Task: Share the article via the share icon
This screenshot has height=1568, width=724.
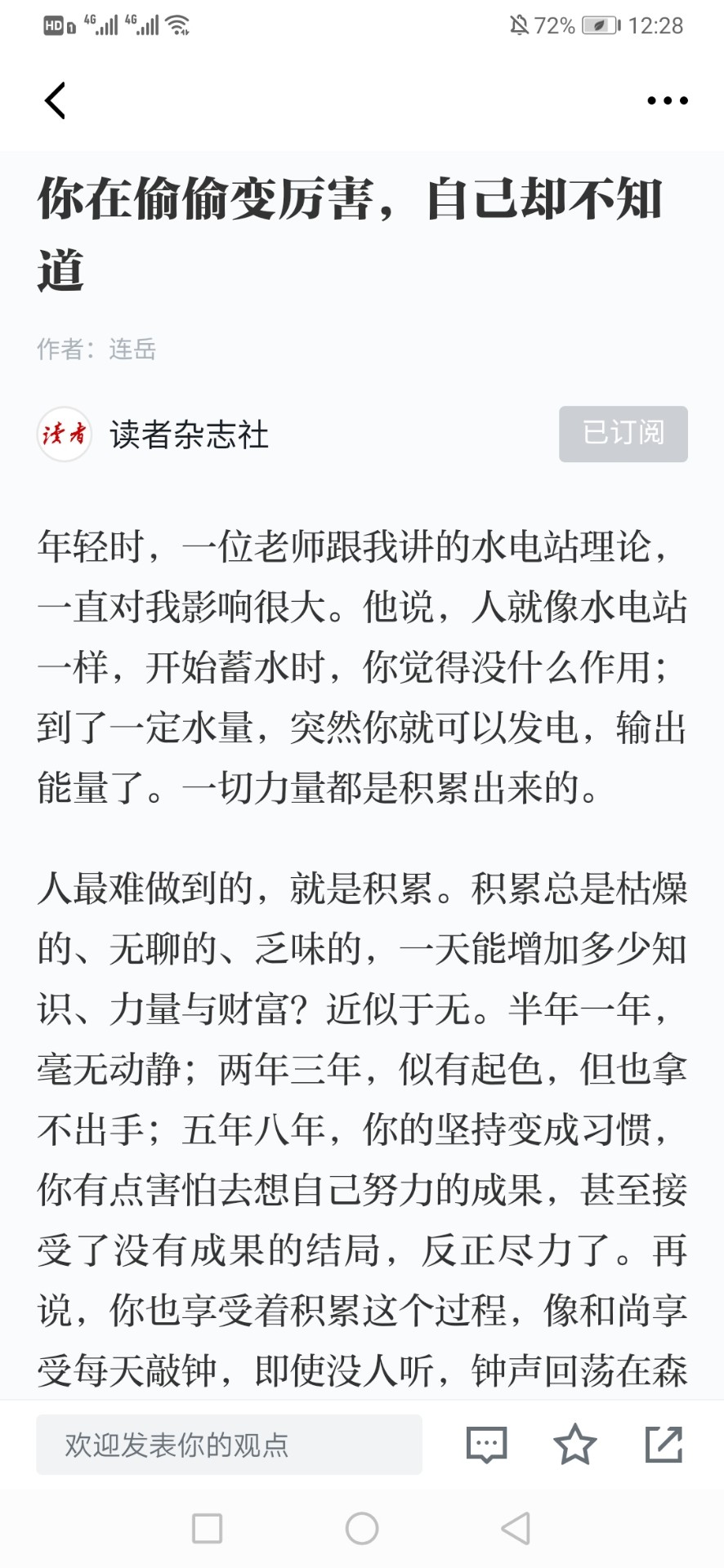Action: point(664,1445)
